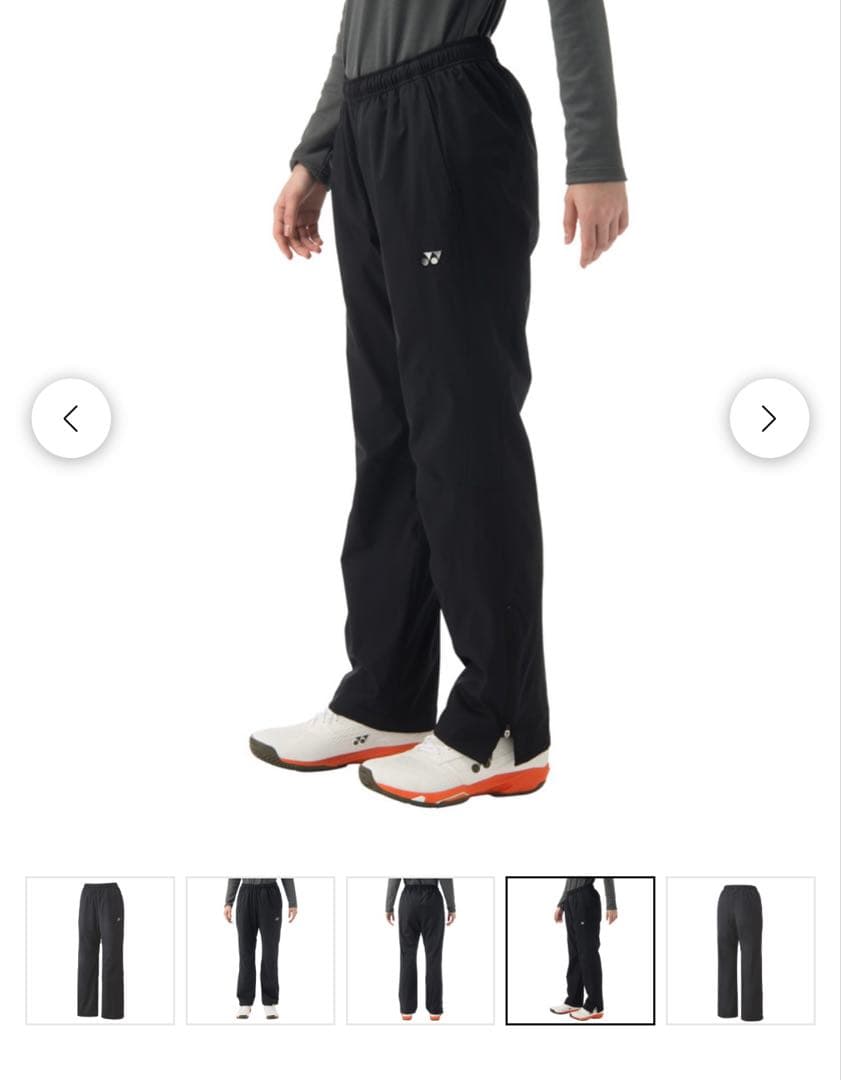Select the fourth thumbnail, model side view
The height and width of the screenshot is (1080, 841).
(580, 950)
